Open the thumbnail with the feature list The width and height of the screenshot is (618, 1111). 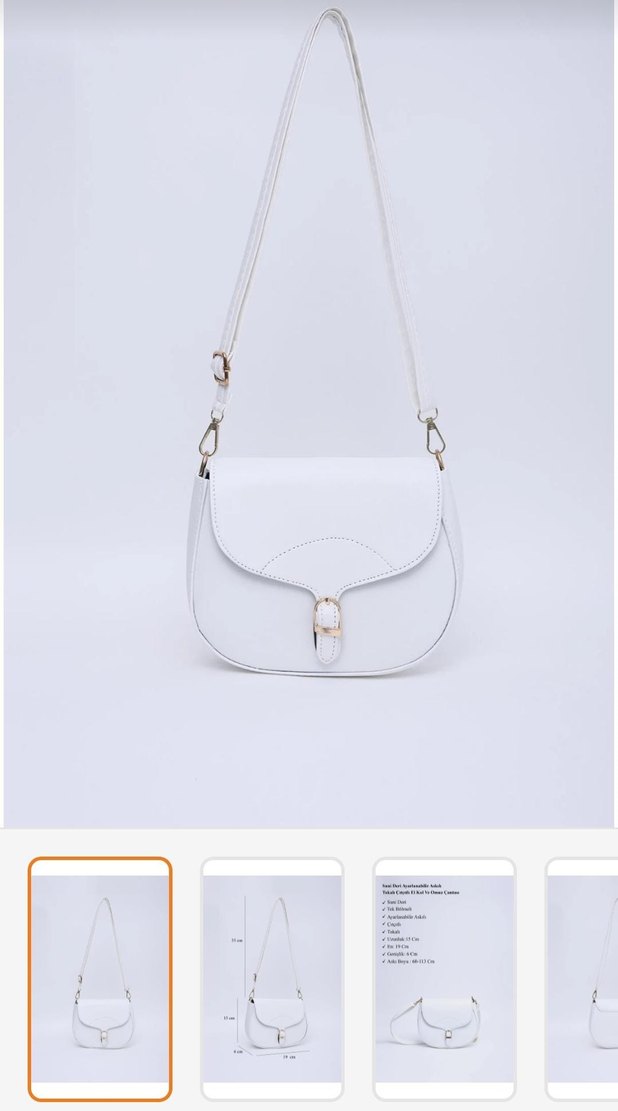pyautogui.click(x=444, y=979)
